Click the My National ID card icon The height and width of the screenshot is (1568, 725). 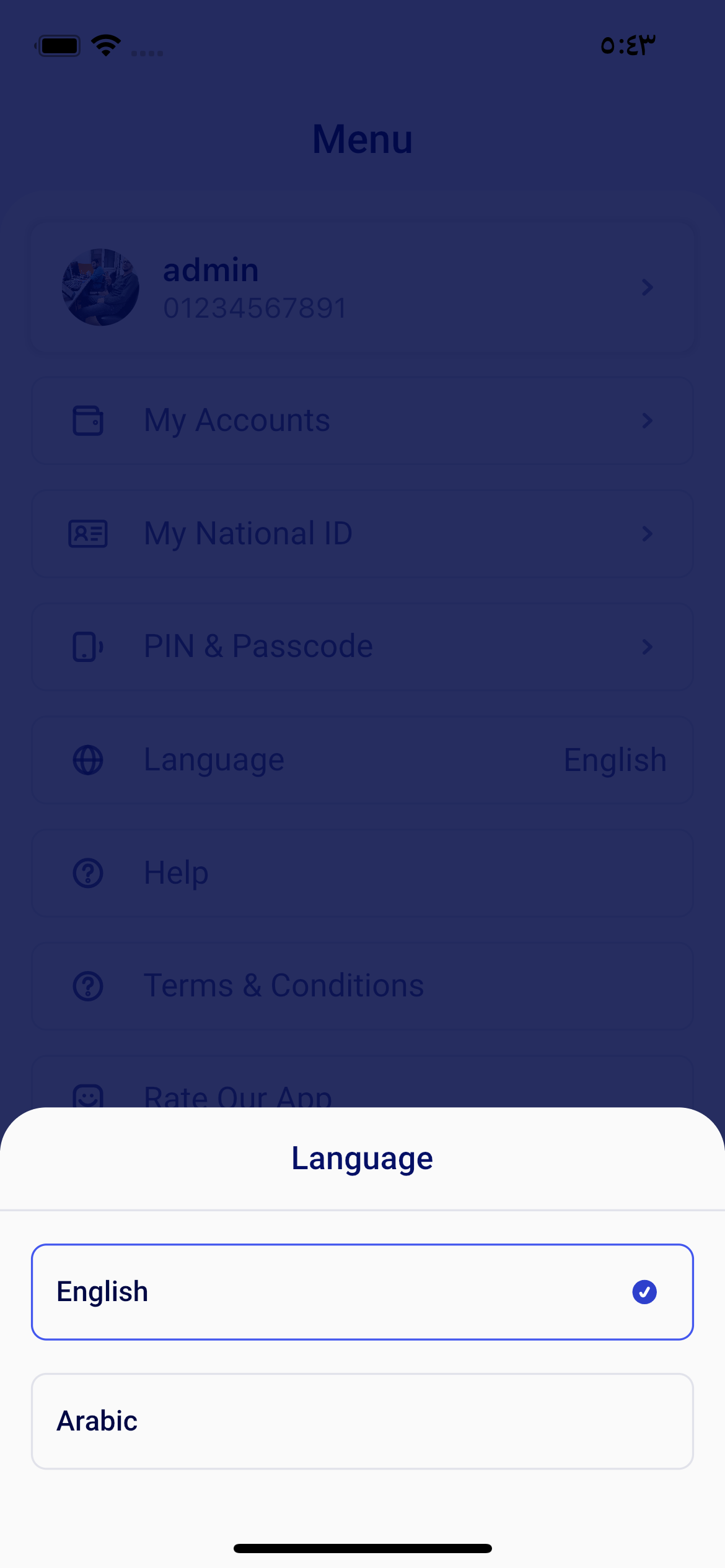click(x=87, y=533)
